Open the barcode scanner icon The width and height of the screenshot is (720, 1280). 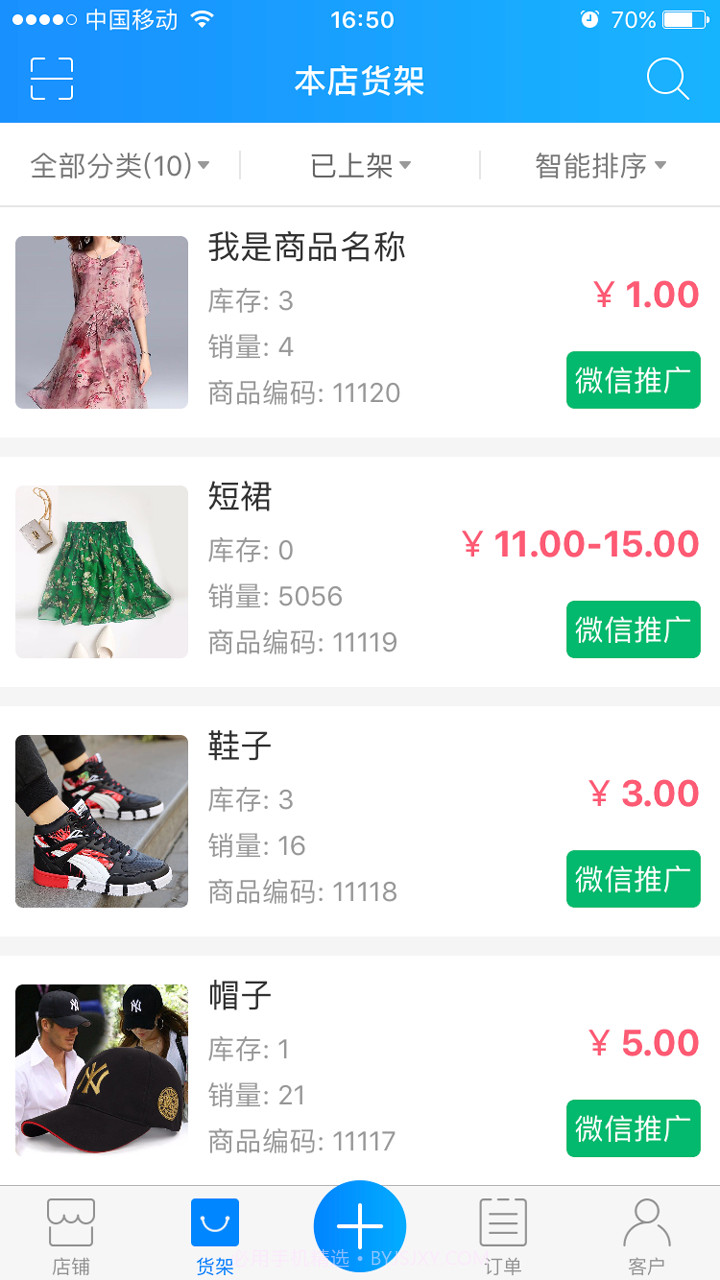click(54, 78)
